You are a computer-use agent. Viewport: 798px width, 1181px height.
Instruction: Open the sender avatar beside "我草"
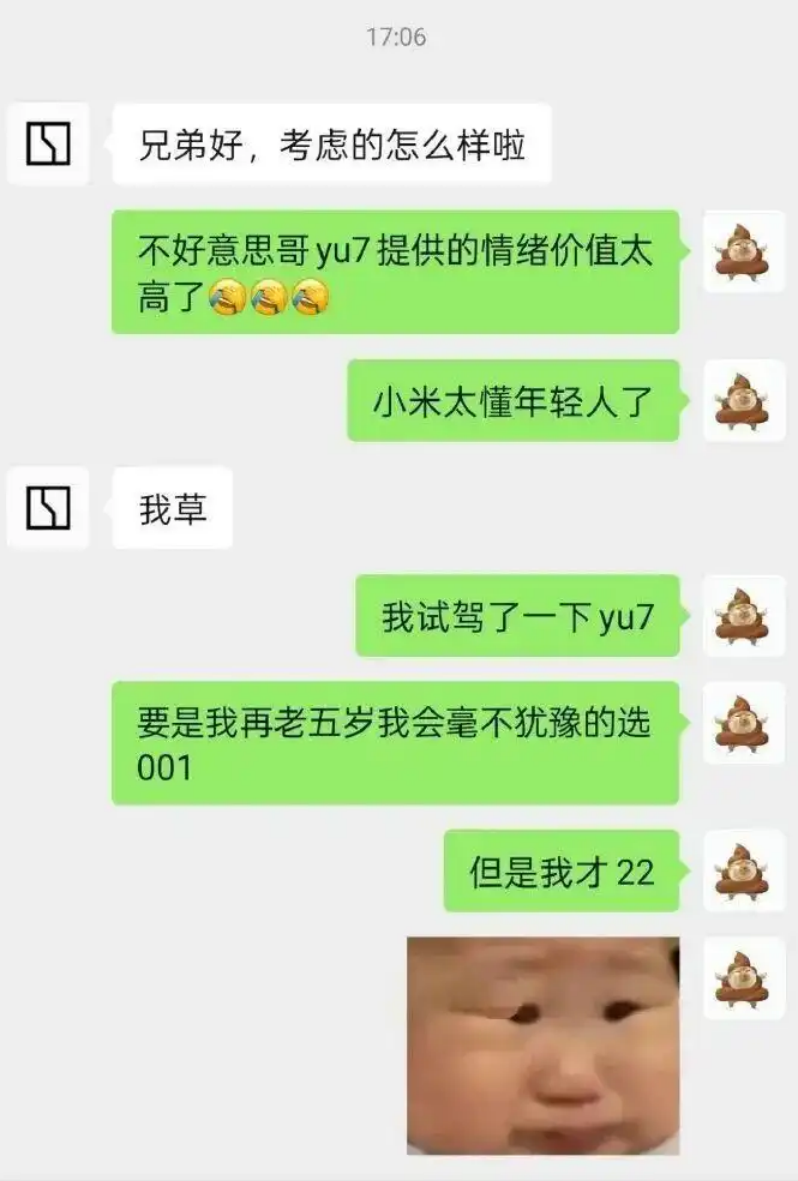point(48,508)
